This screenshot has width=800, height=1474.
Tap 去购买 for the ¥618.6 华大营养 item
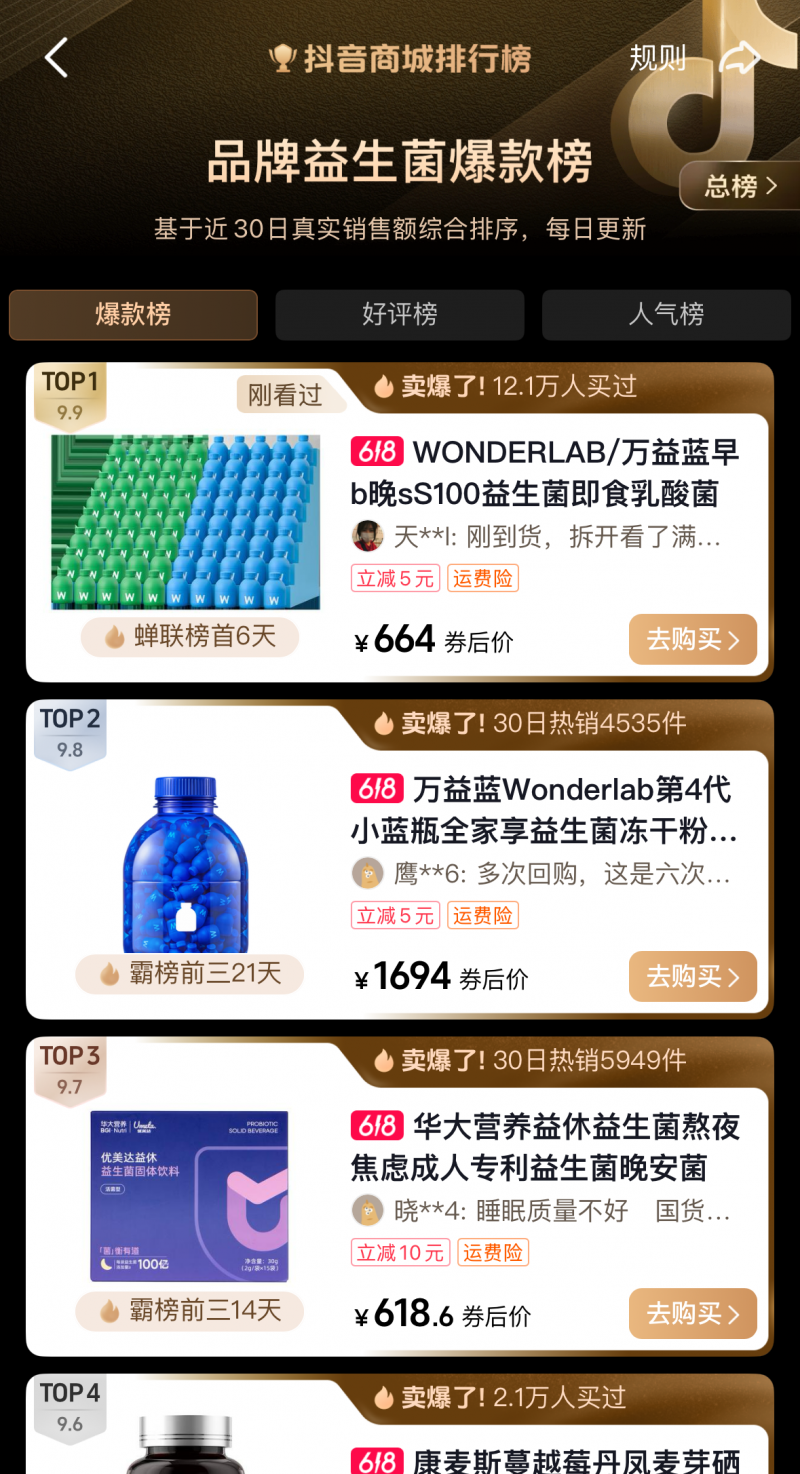click(693, 1313)
